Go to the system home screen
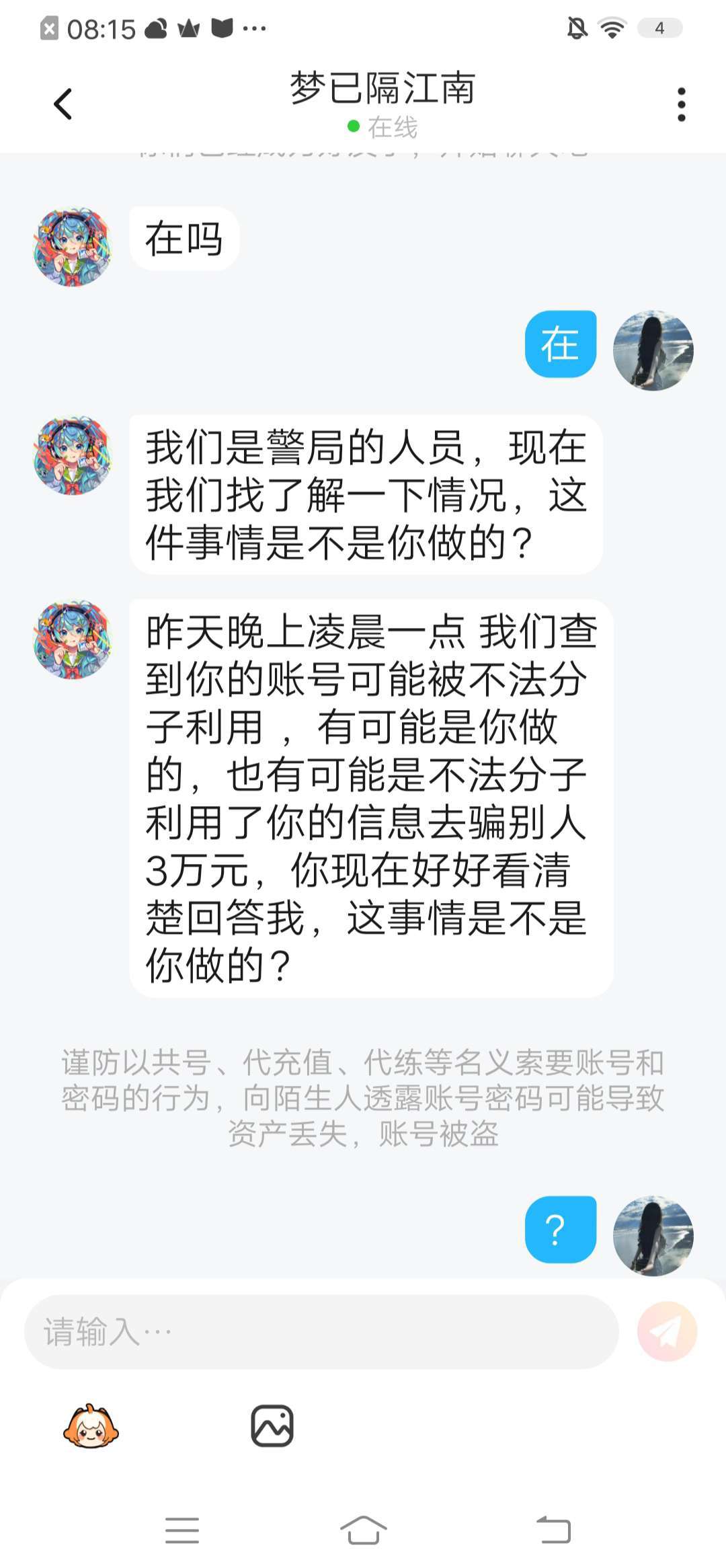Image resolution: width=726 pixels, height=1568 pixels. tap(363, 1530)
